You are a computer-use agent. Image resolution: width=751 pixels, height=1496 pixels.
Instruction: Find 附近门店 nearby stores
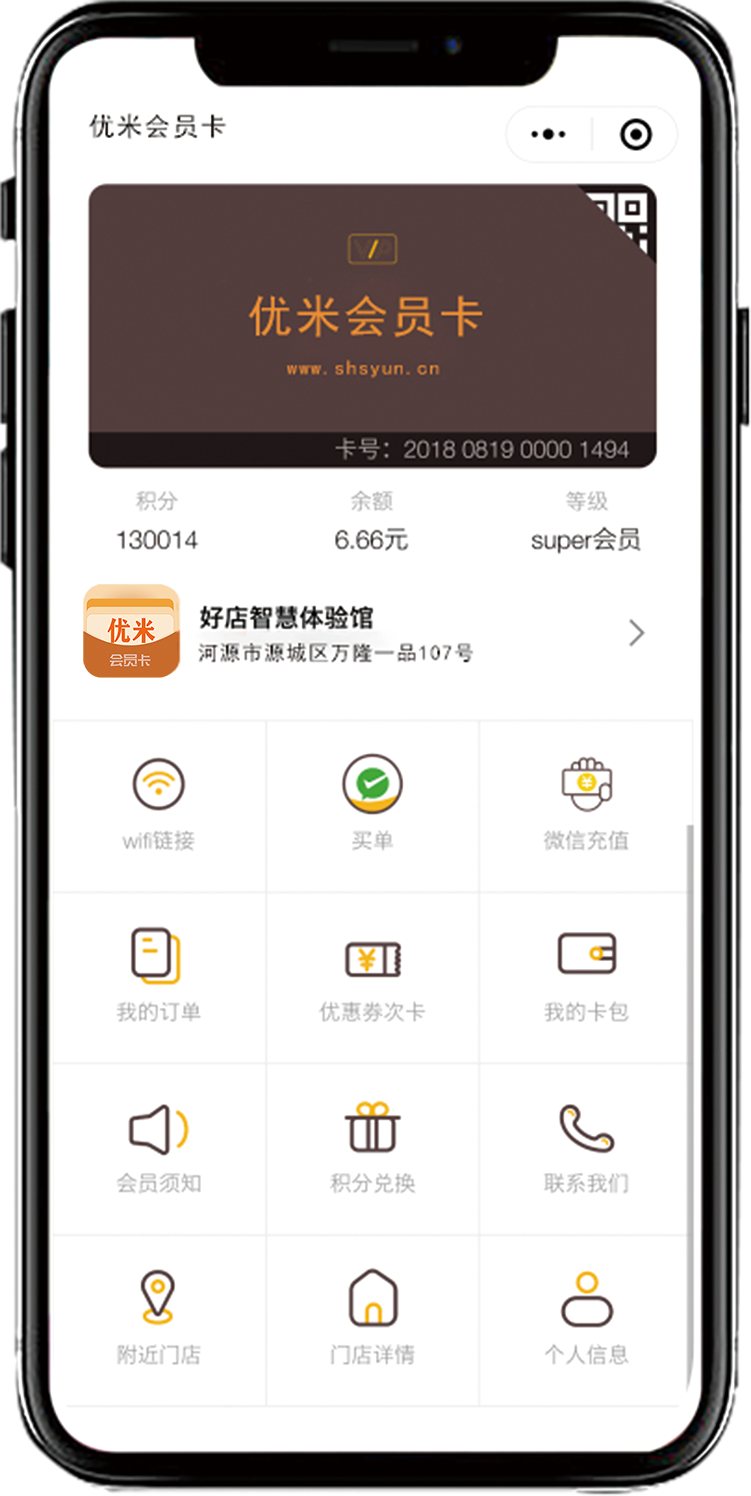click(158, 1320)
